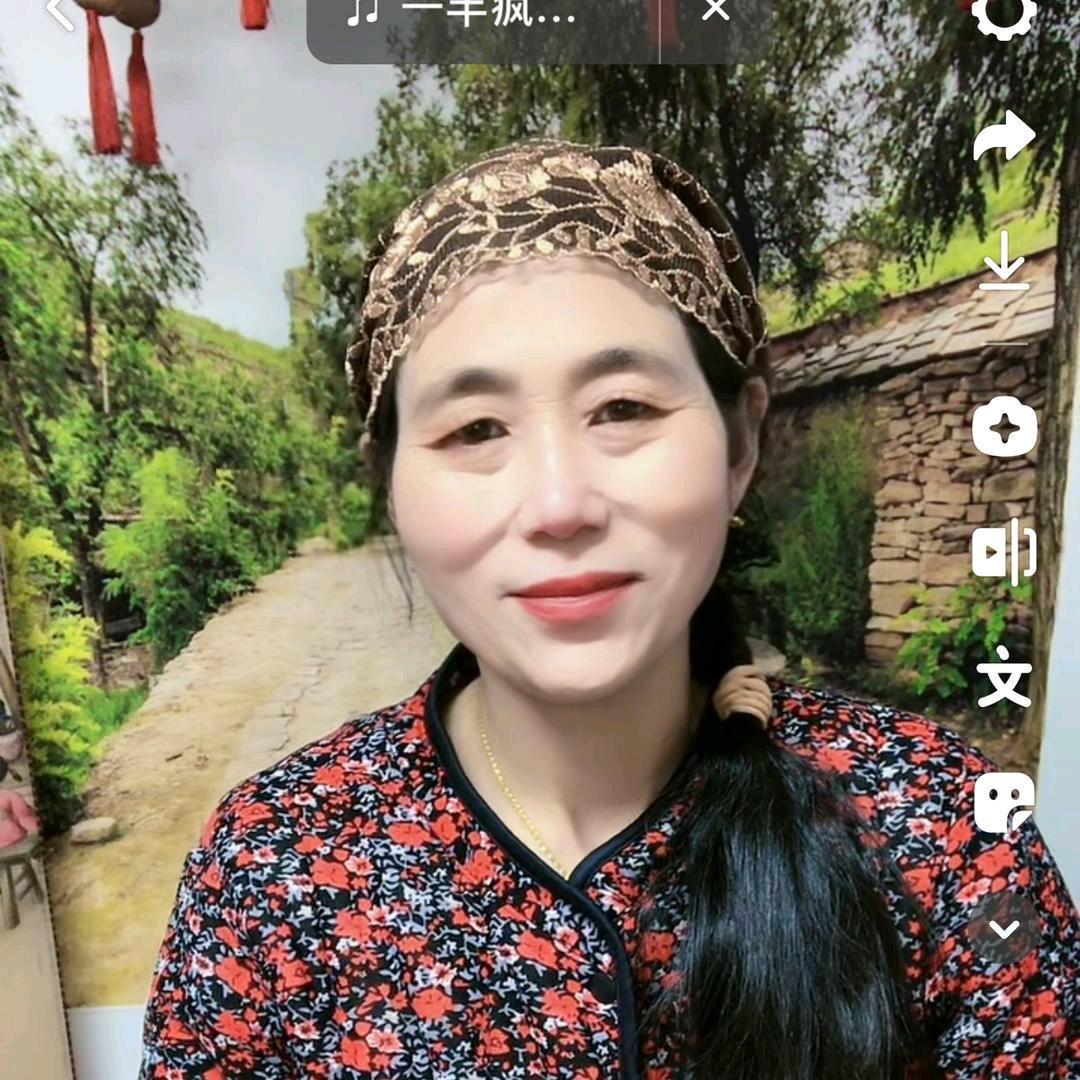1080x1080 pixels.
Task: Remove the selected music with X
Action: point(716,12)
